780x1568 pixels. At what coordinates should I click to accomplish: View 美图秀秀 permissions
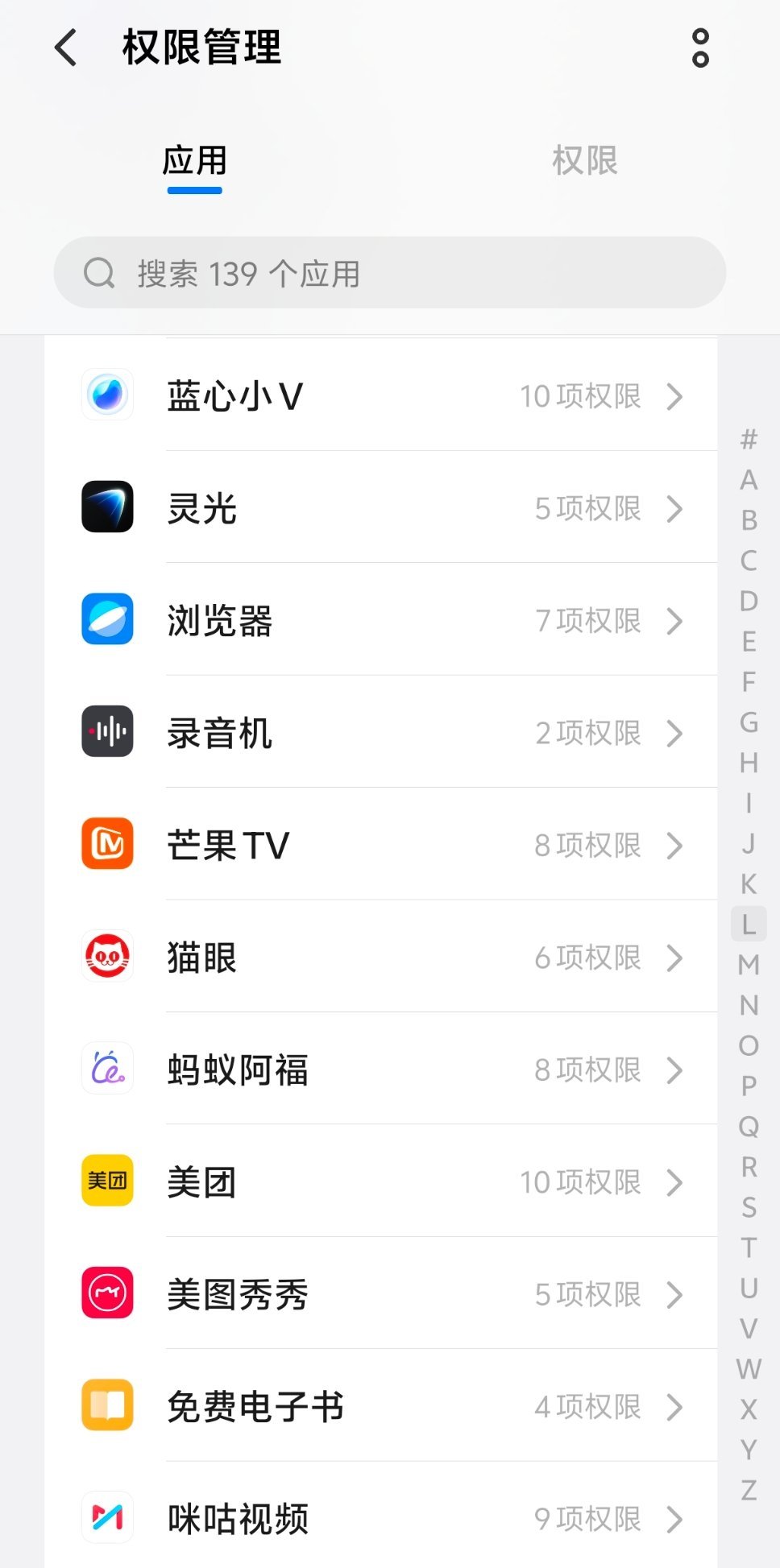pyautogui.click(x=380, y=1295)
